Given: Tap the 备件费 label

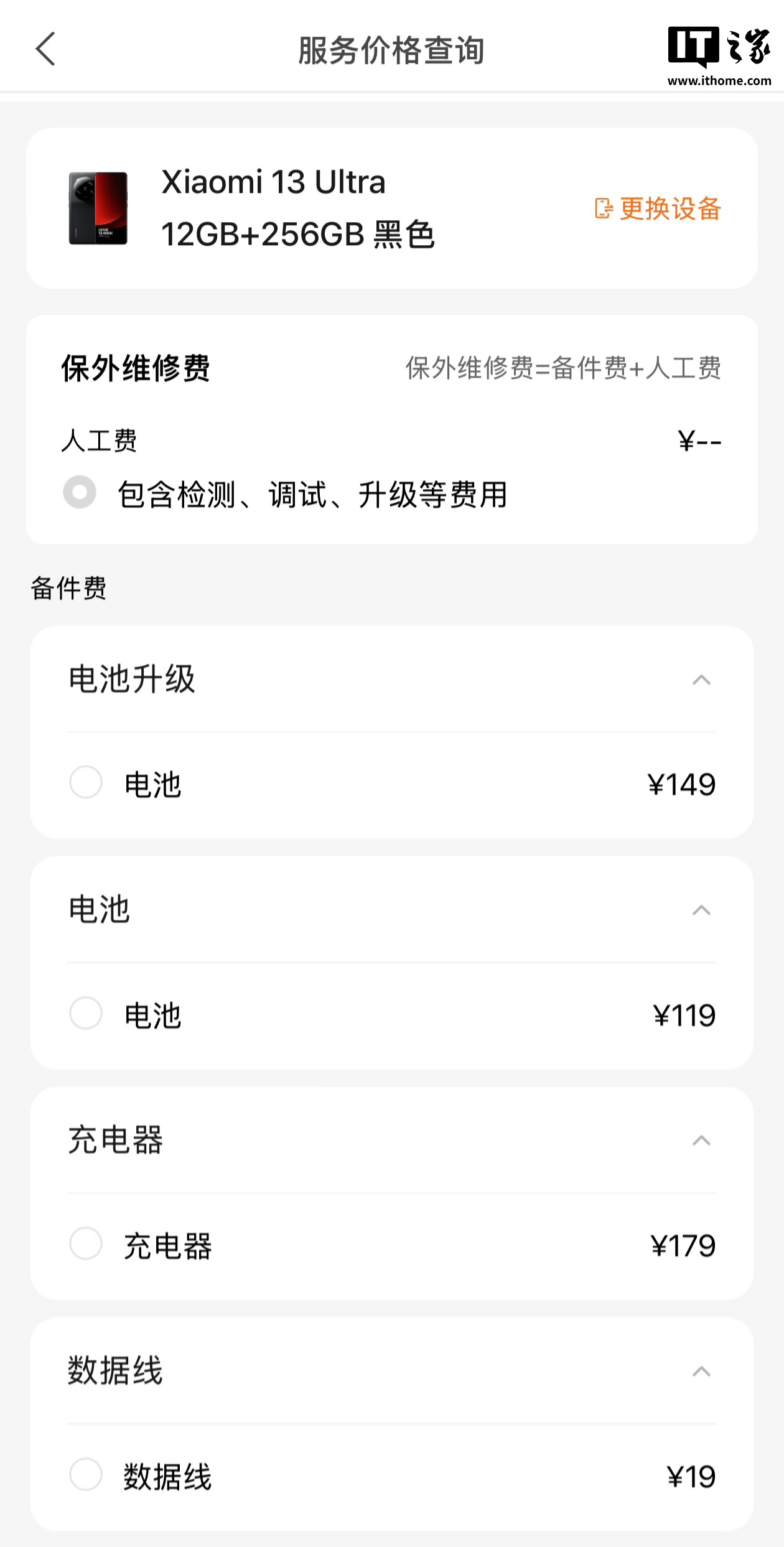Looking at the screenshot, I should coord(68,588).
